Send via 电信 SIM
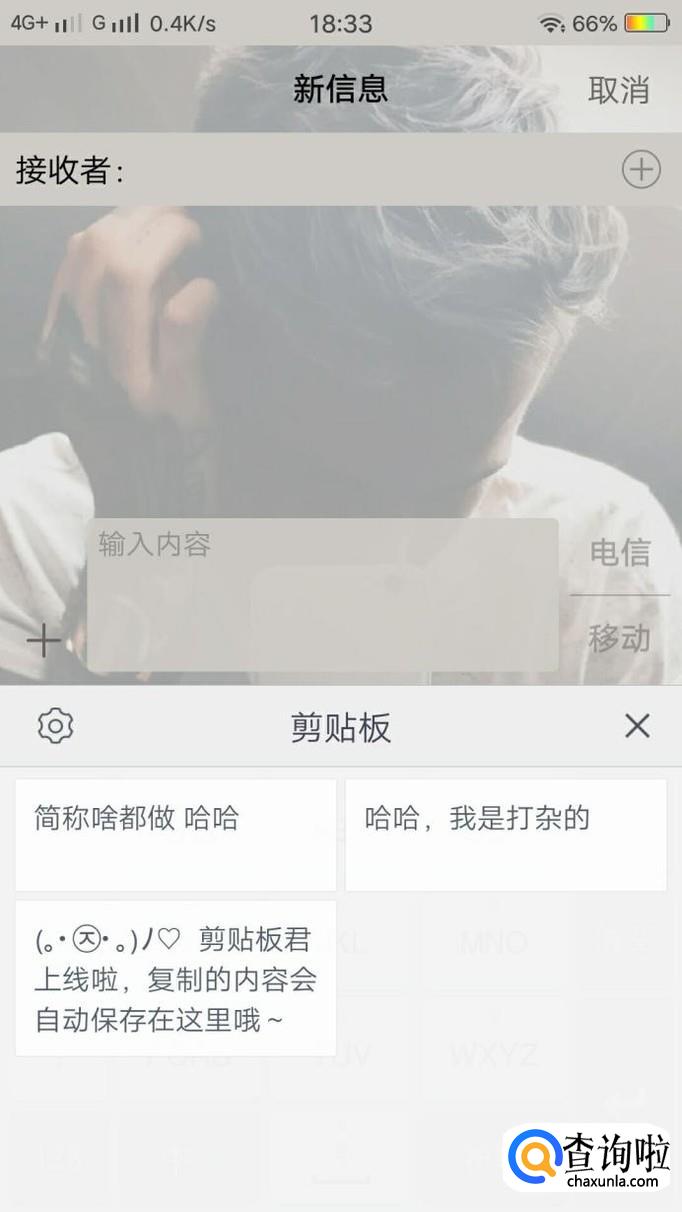This screenshot has height=1212, width=682. [620, 552]
